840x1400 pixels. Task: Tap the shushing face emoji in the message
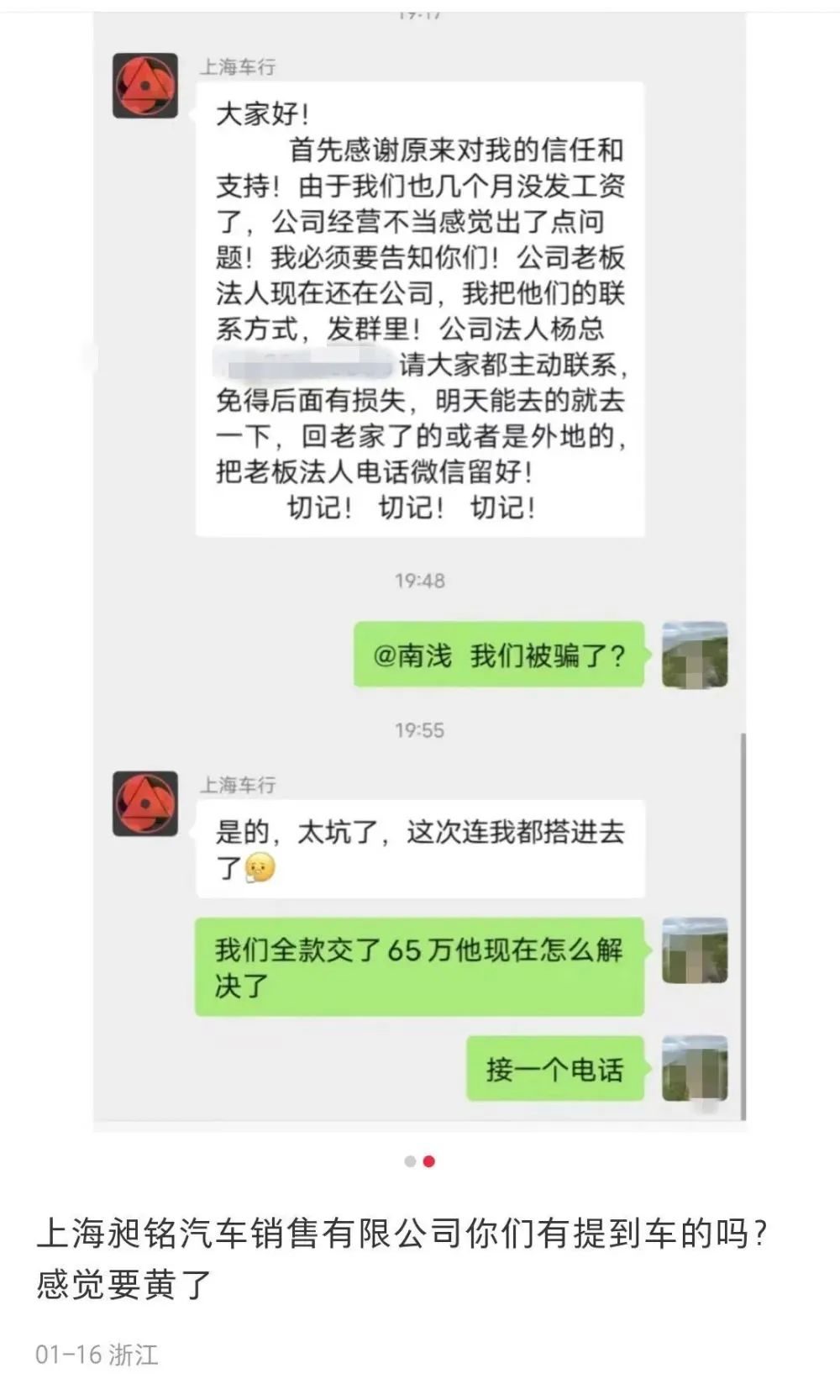tap(260, 866)
